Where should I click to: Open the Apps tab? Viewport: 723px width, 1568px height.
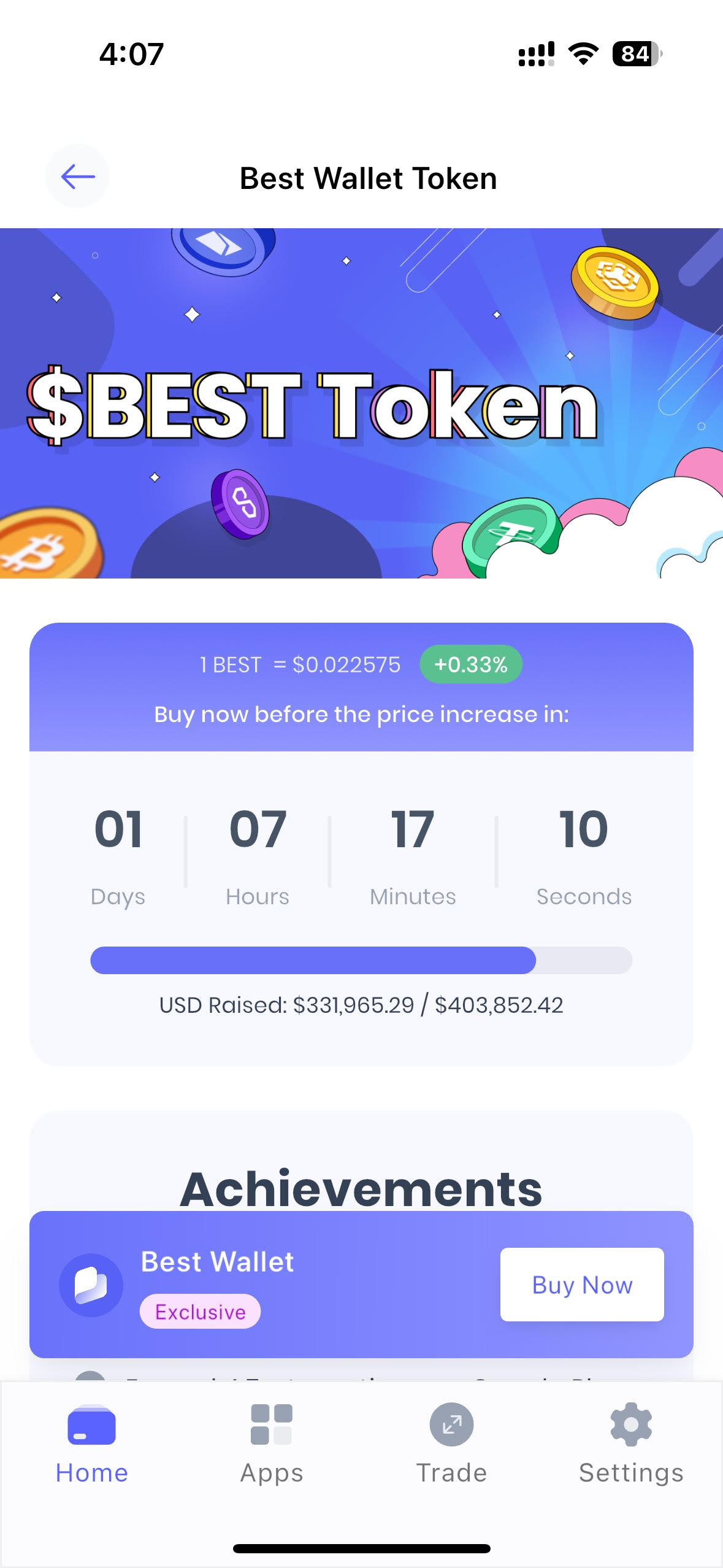(272, 1443)
